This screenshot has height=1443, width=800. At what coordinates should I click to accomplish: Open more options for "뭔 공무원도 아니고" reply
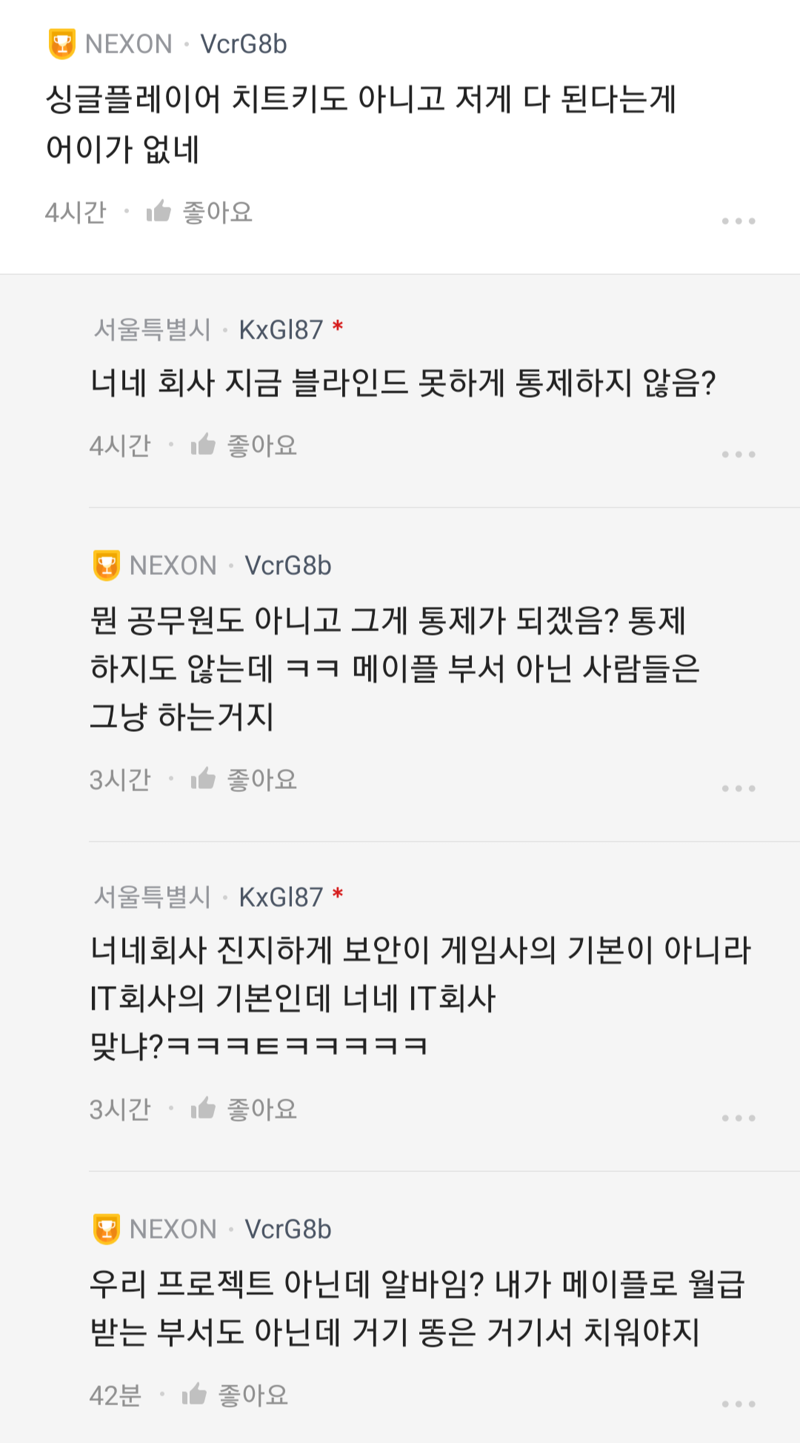pyautogui.click(x=738, y=789)
